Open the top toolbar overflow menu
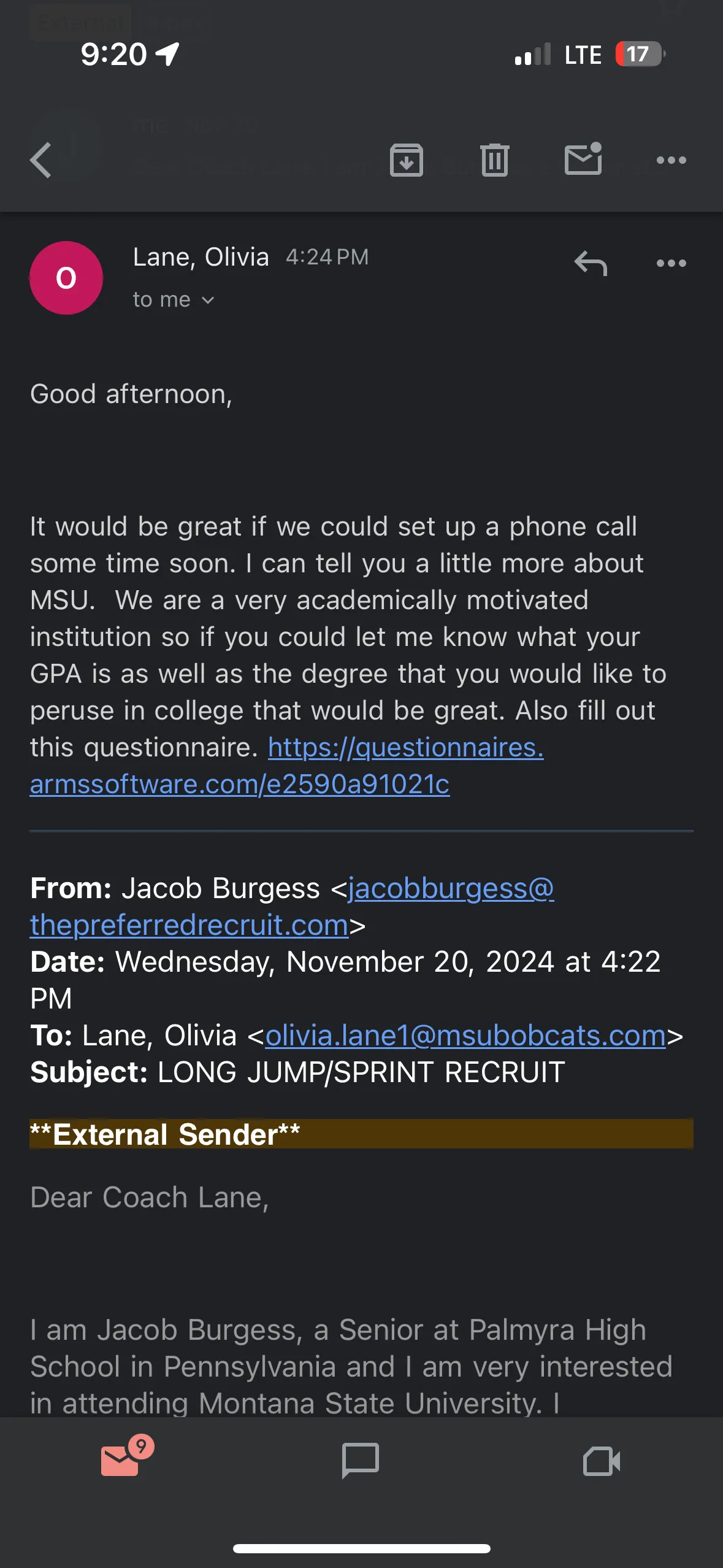 (671, 160)
